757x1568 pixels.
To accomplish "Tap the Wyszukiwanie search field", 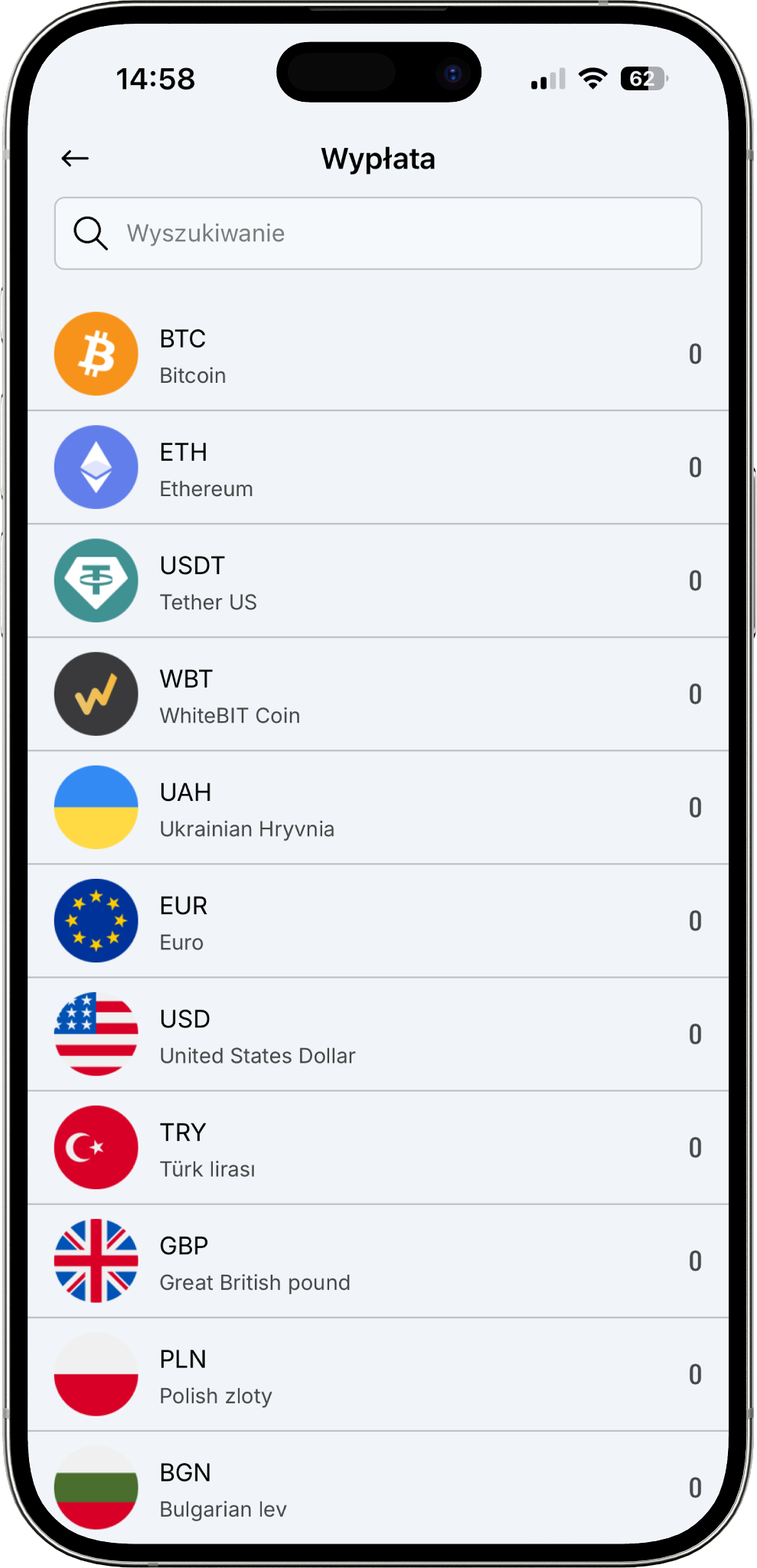I will pyautogui.click(x=378, y=234).
